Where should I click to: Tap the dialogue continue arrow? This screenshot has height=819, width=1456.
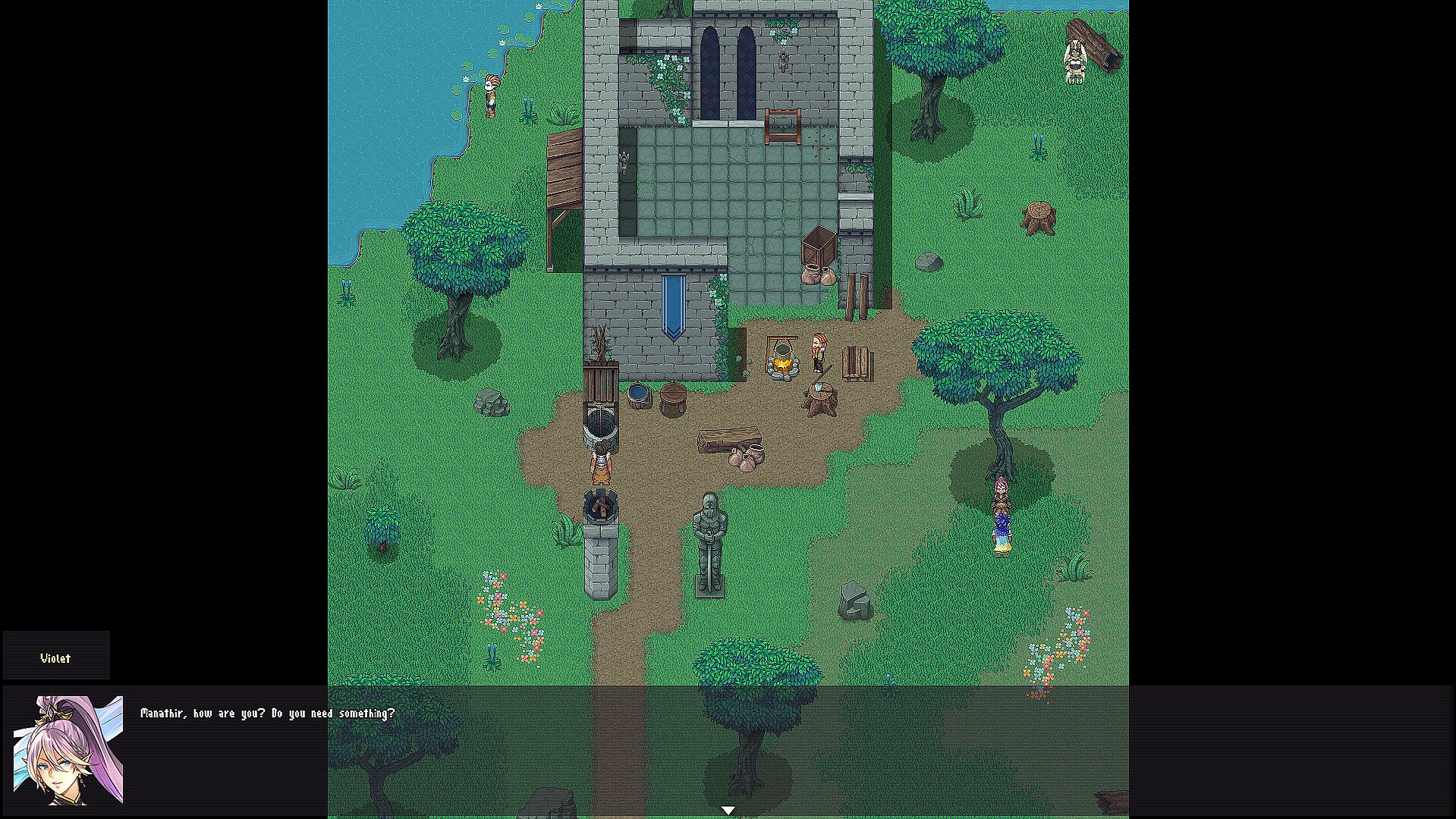[x=728, y=810]
